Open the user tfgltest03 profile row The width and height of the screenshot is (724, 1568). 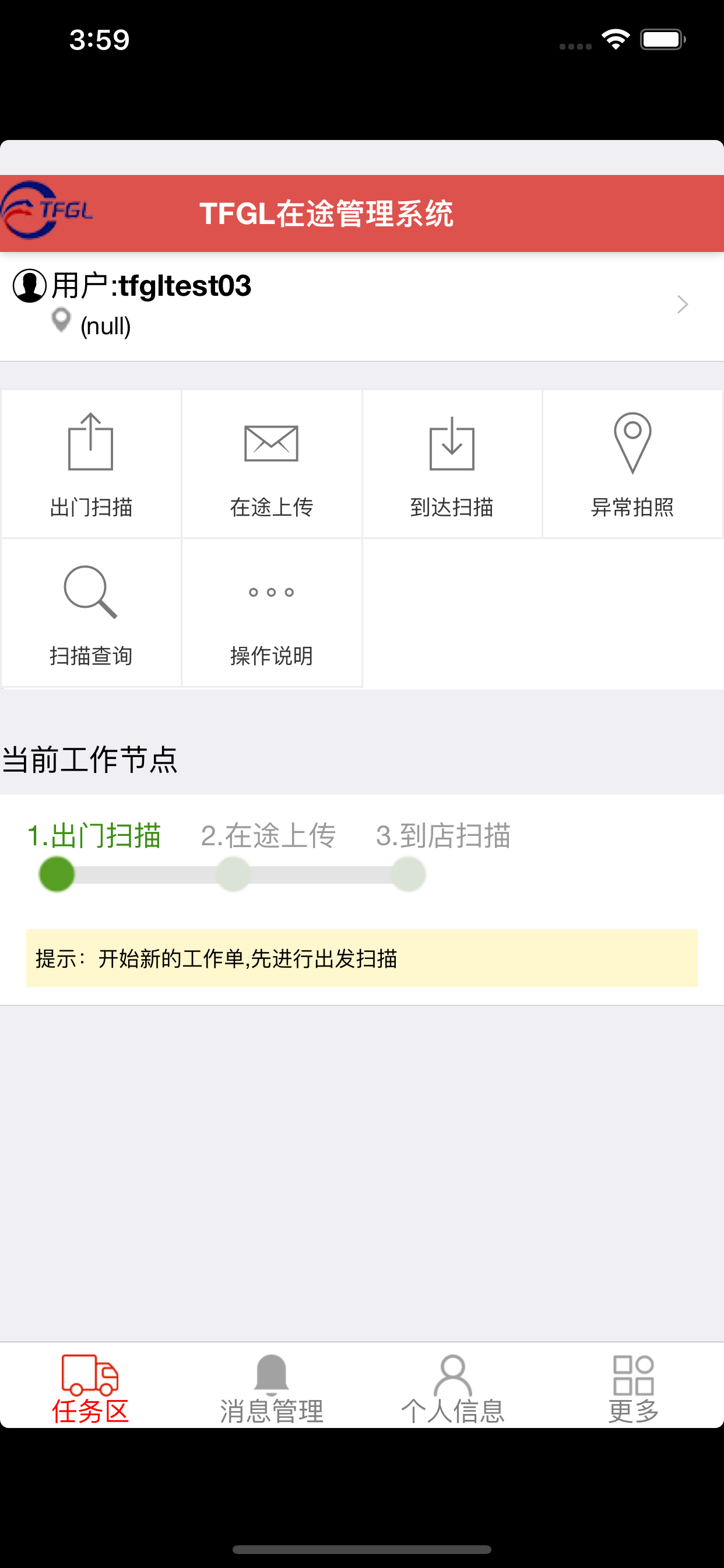361,305
